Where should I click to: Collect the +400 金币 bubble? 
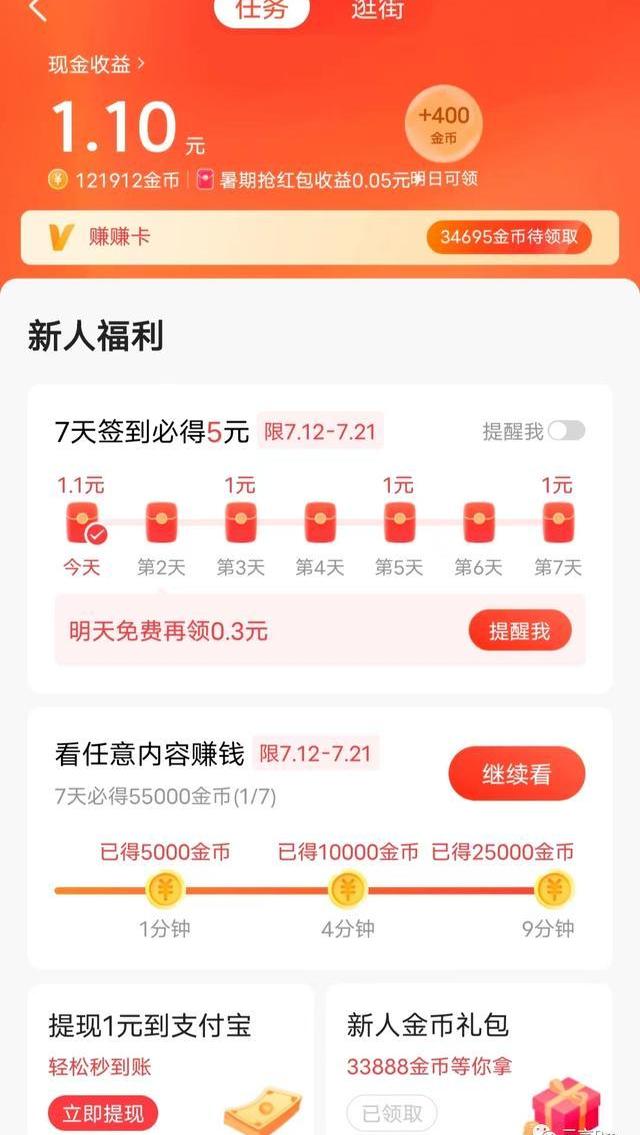point(443,123)
